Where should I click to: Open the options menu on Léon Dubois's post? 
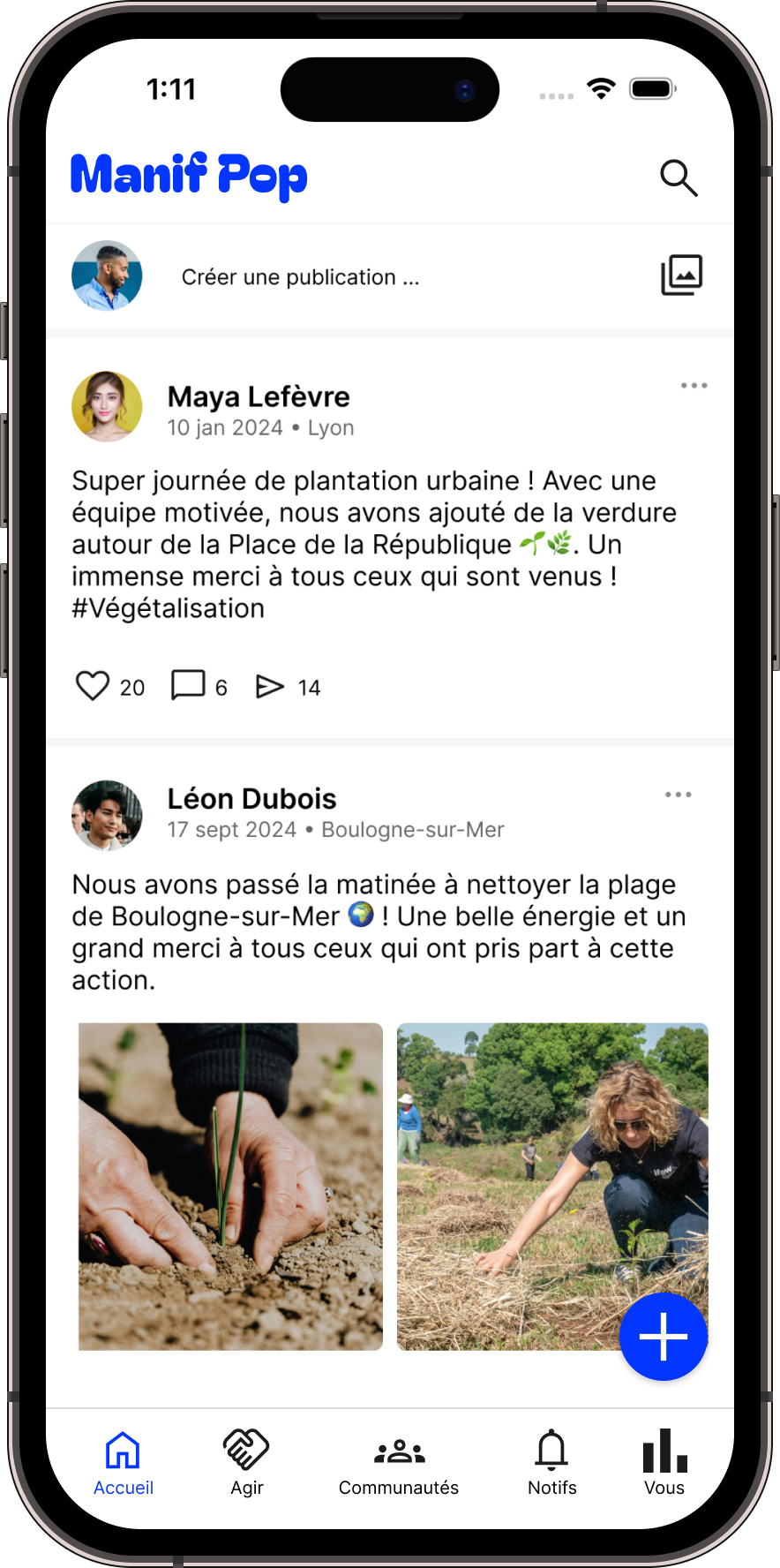[x=678, y=795]
